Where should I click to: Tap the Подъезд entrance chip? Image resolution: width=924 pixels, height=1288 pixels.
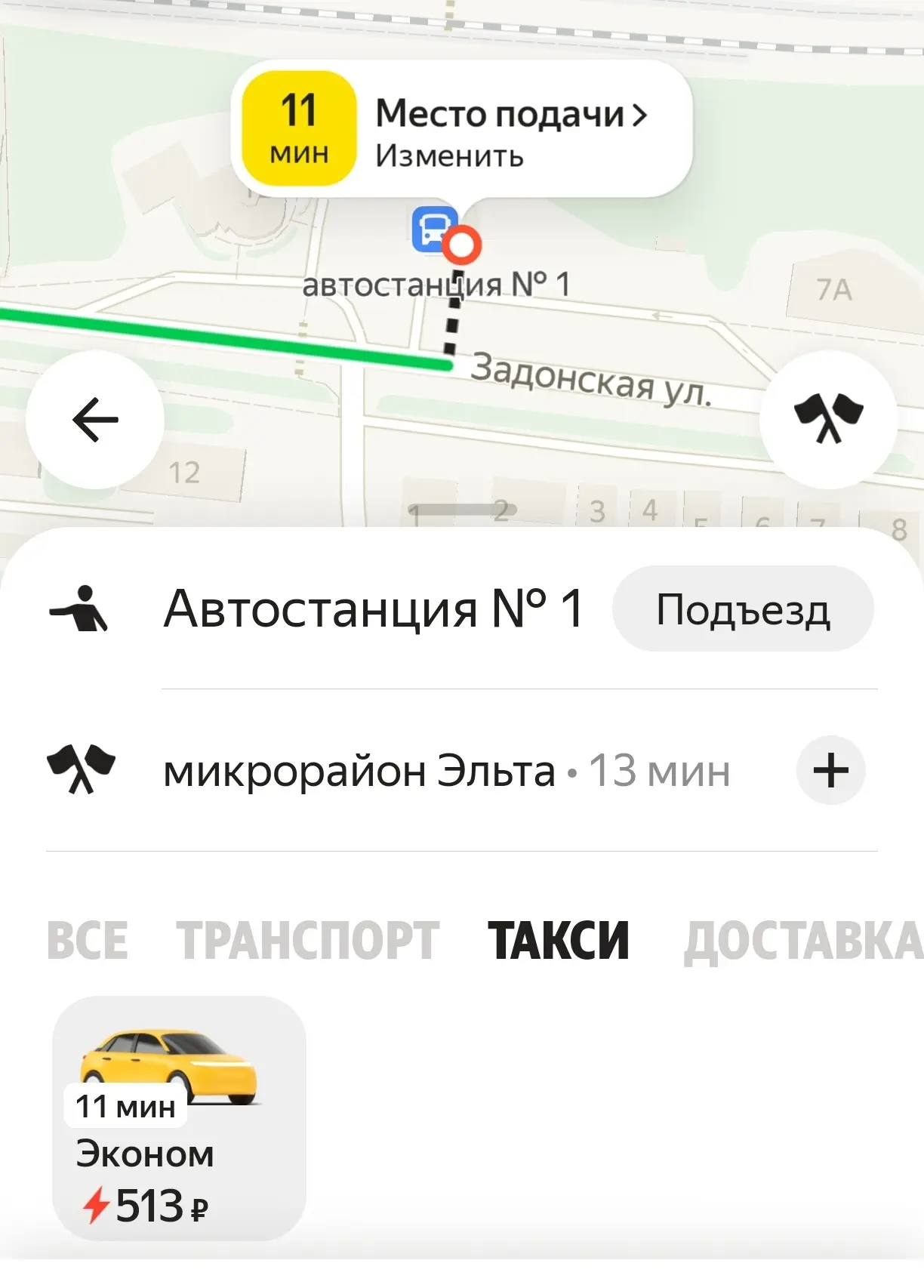743,609
